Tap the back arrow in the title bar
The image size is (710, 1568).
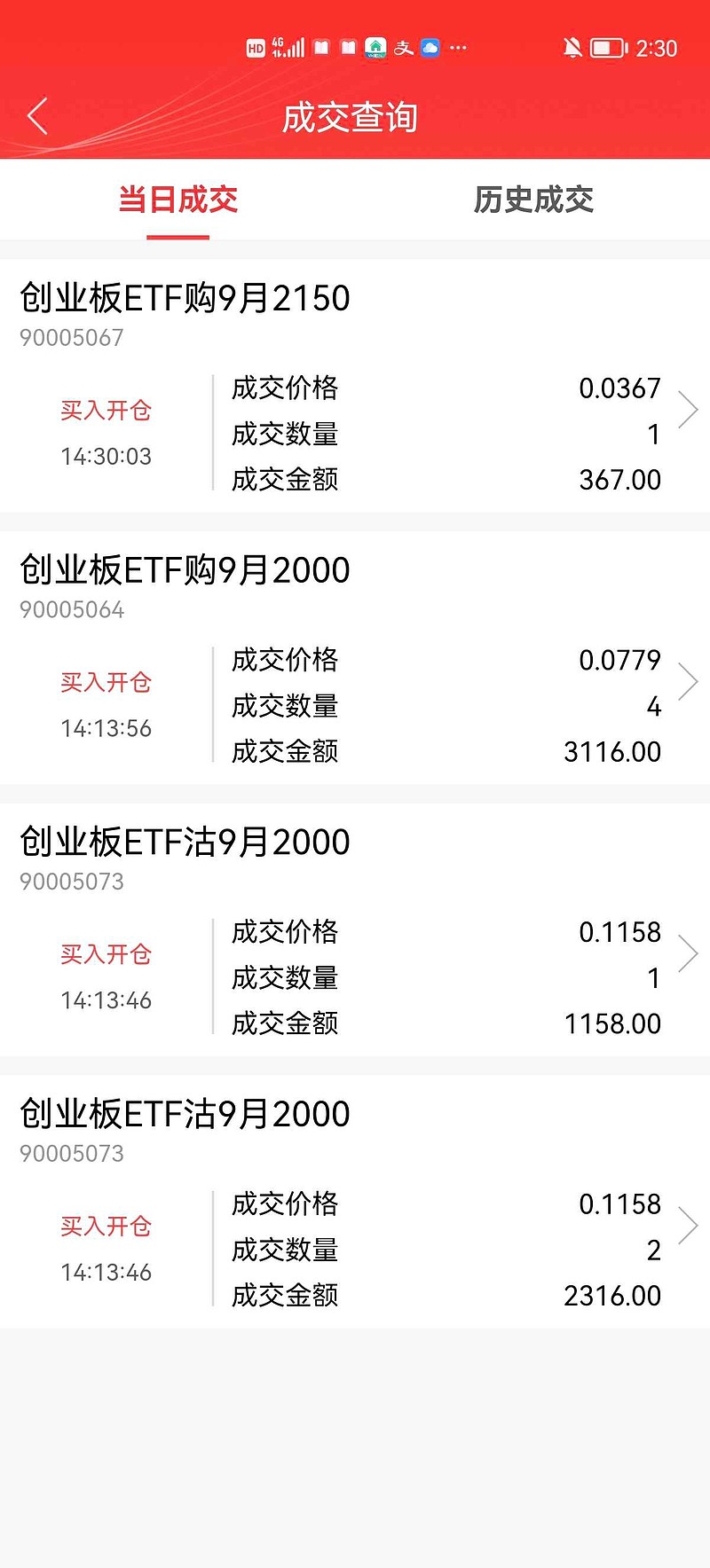pos(36,115)
